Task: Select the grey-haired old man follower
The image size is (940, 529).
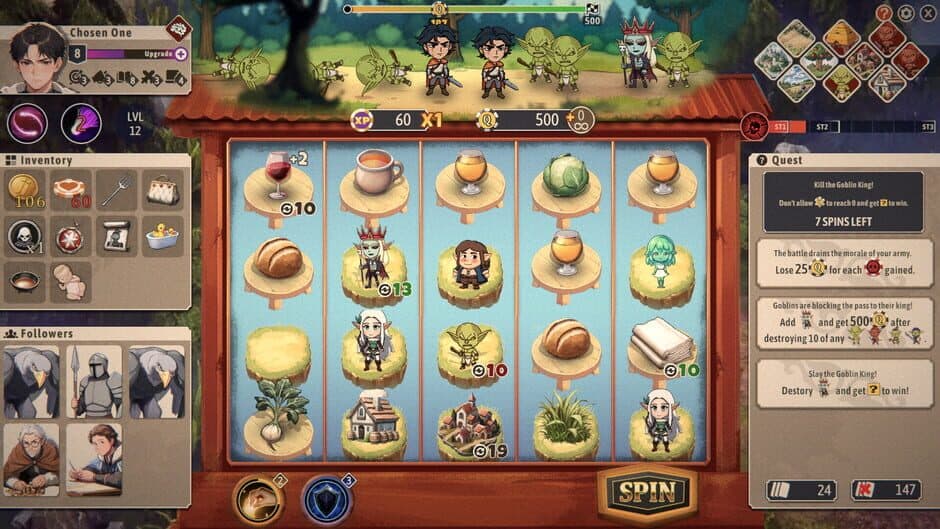Action: (30, 457)
